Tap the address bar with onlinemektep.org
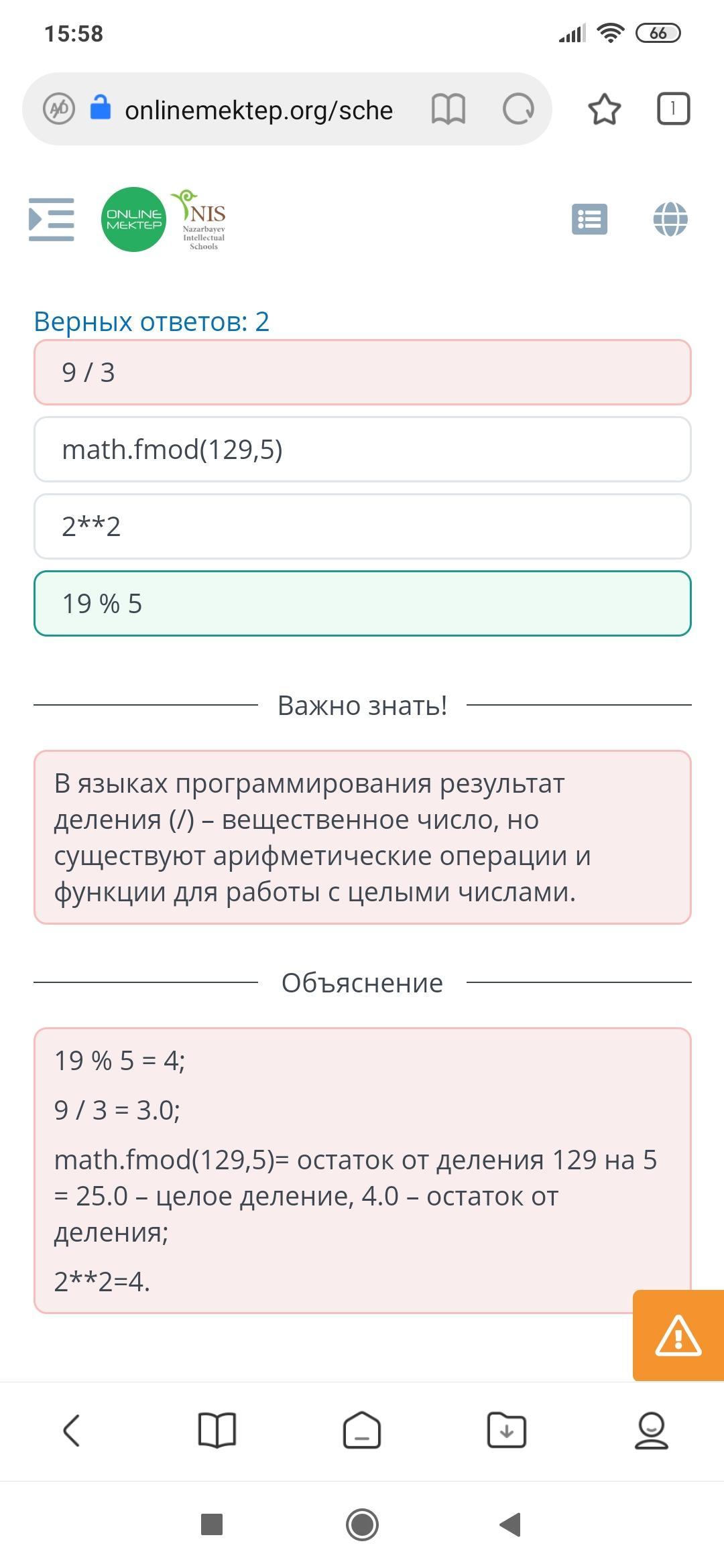 (x=258, y=109)
